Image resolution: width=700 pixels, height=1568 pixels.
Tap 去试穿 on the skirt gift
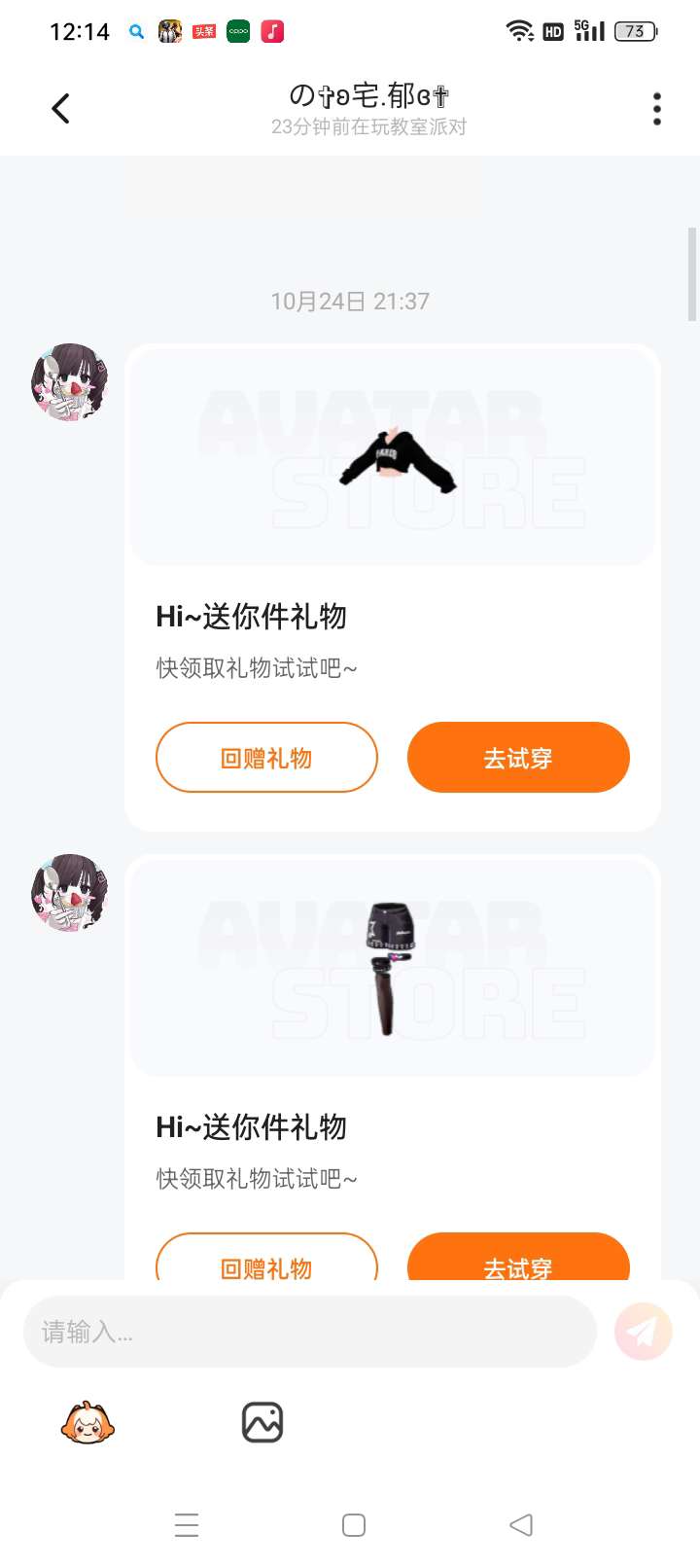(x=518, y=1261)
